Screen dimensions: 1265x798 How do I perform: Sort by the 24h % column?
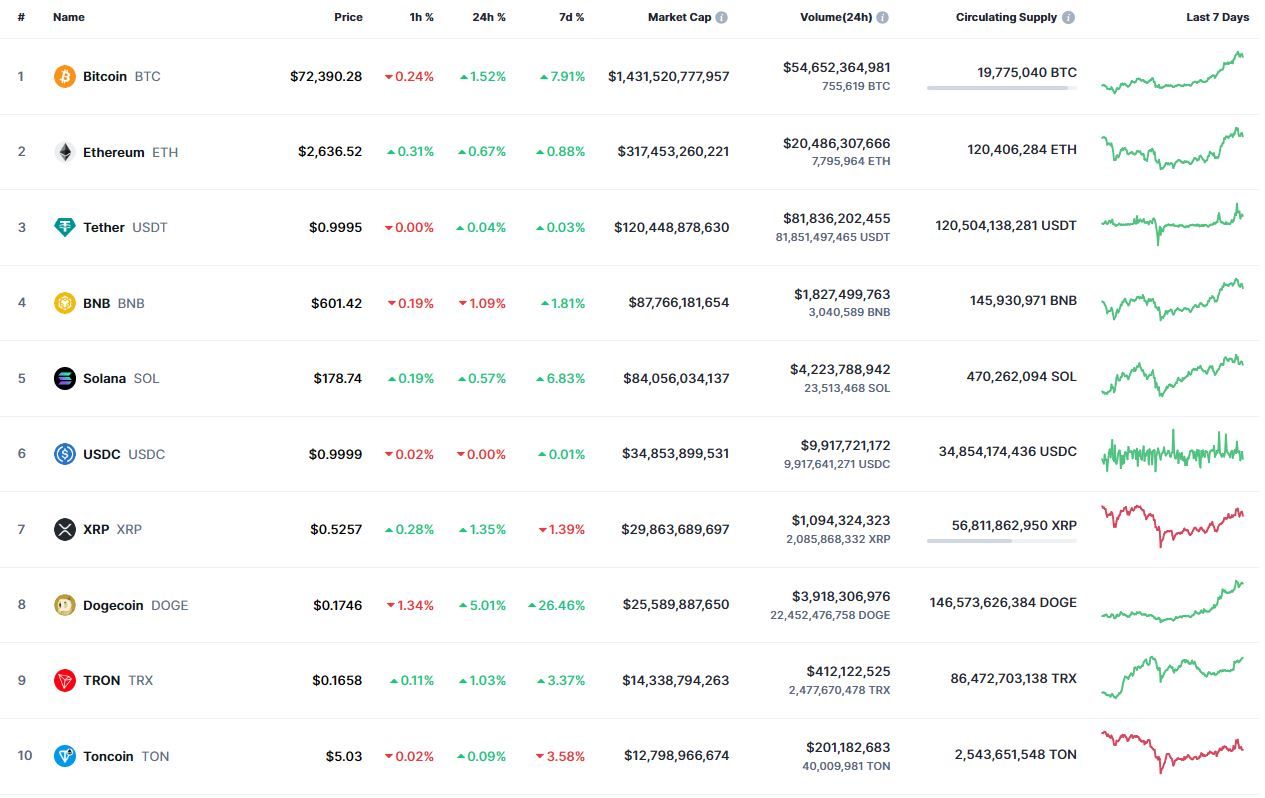click(x=489, y=17)
